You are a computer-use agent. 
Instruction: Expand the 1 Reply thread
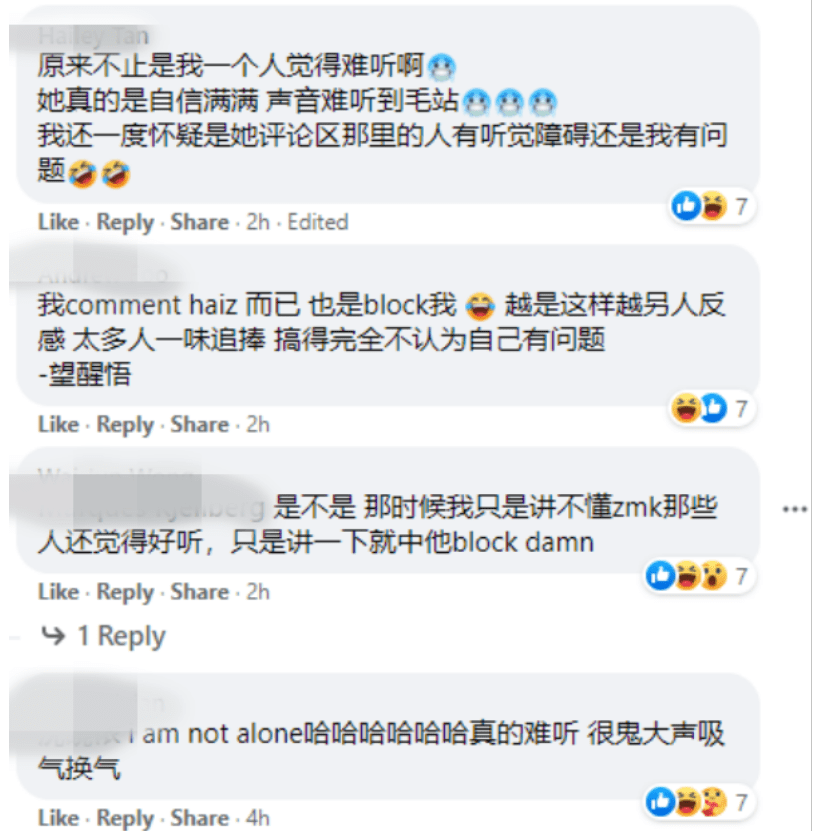click(x=104, y=636)
